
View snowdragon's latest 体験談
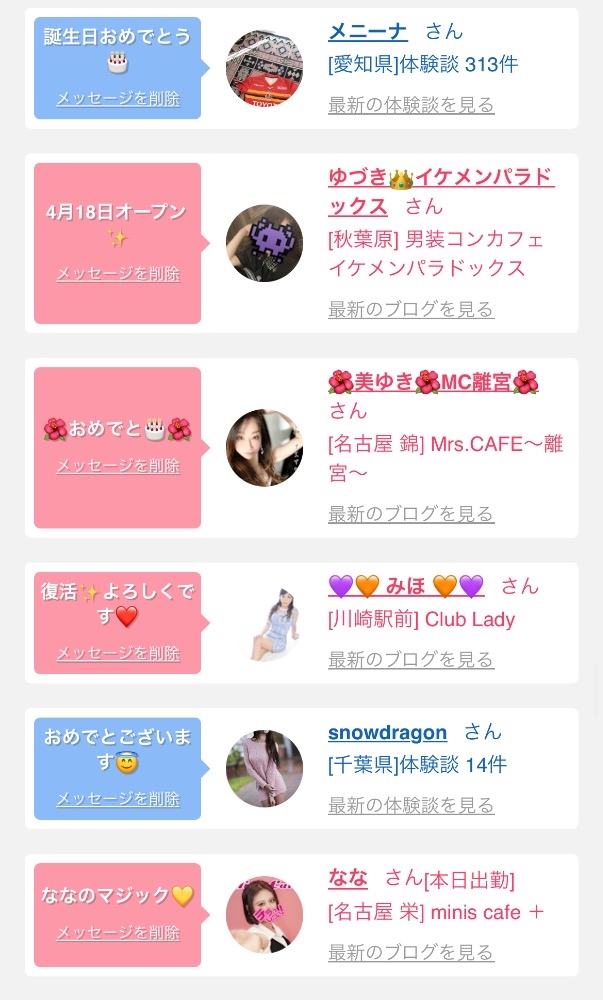pos(411,805)
